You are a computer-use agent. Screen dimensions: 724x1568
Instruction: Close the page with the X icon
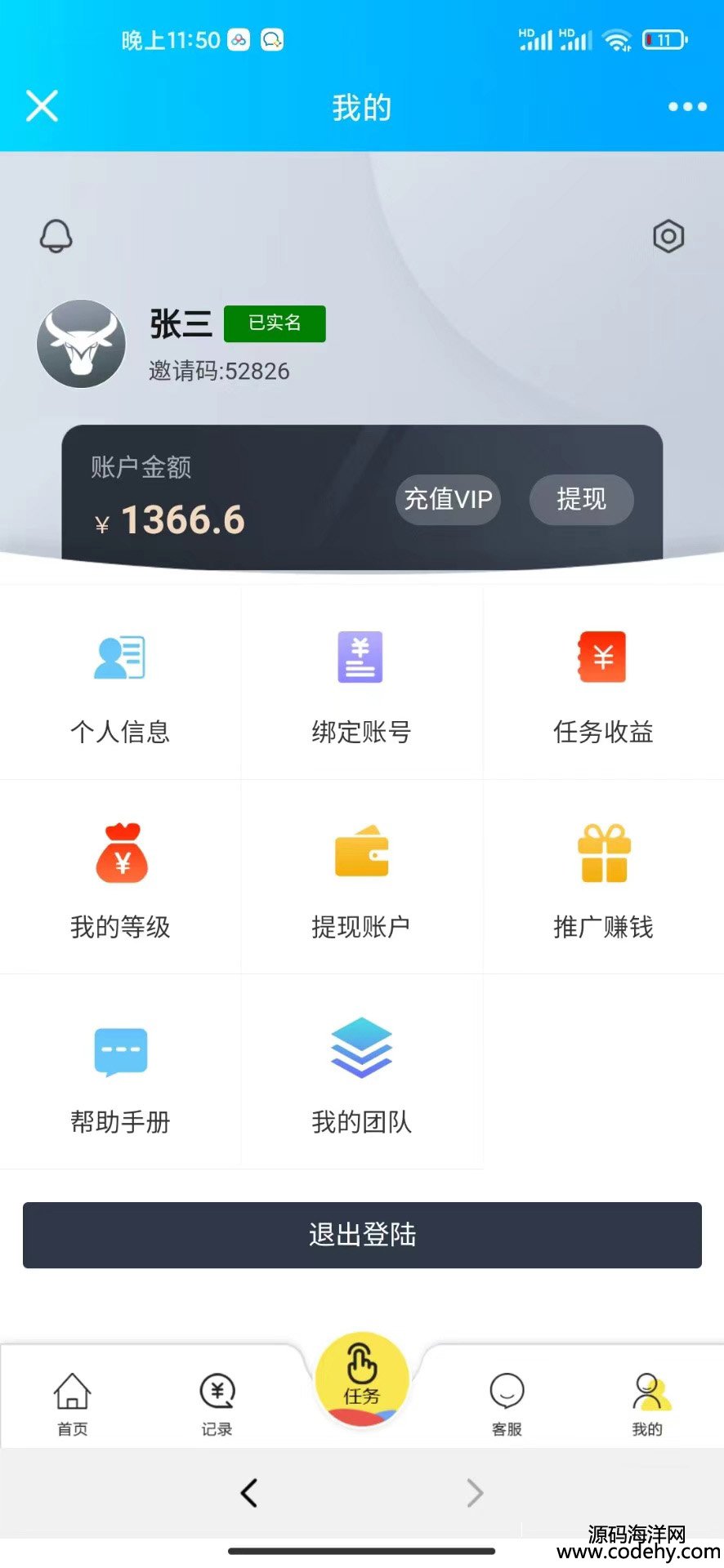pos(42,106)
